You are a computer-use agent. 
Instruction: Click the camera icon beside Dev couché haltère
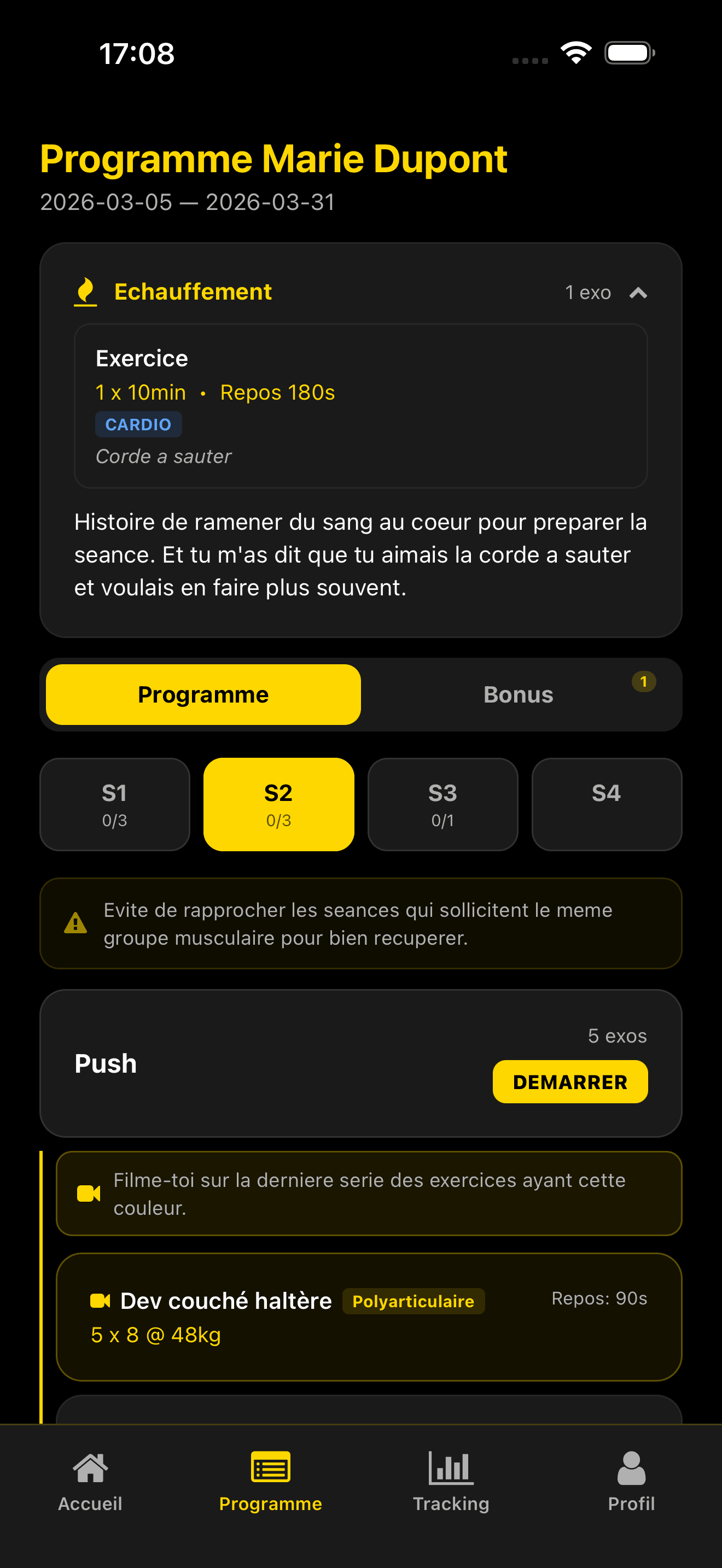(x=102, y=1300)
